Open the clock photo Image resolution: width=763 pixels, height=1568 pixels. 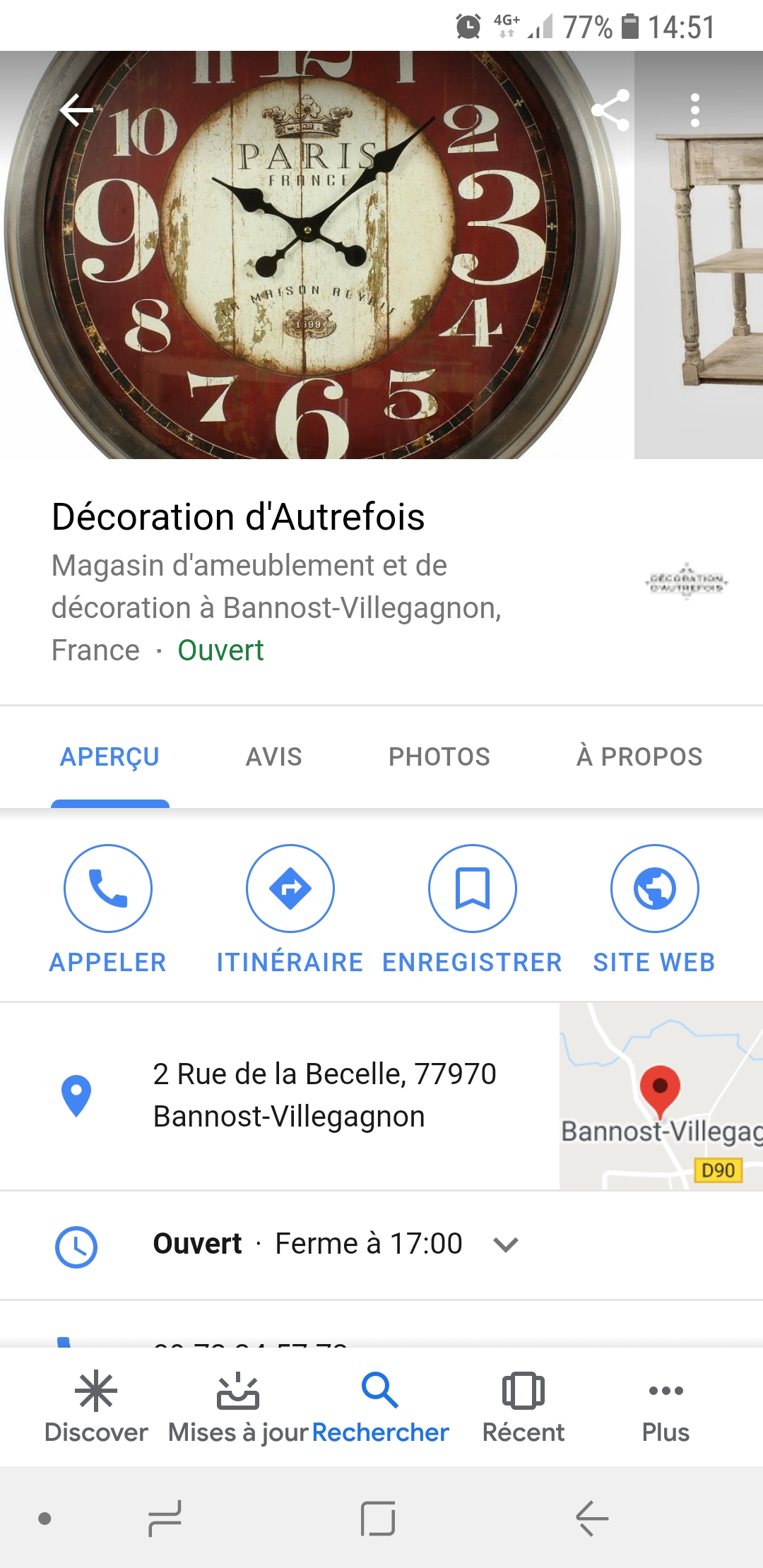pyautogui.click(x=311, y=283)
